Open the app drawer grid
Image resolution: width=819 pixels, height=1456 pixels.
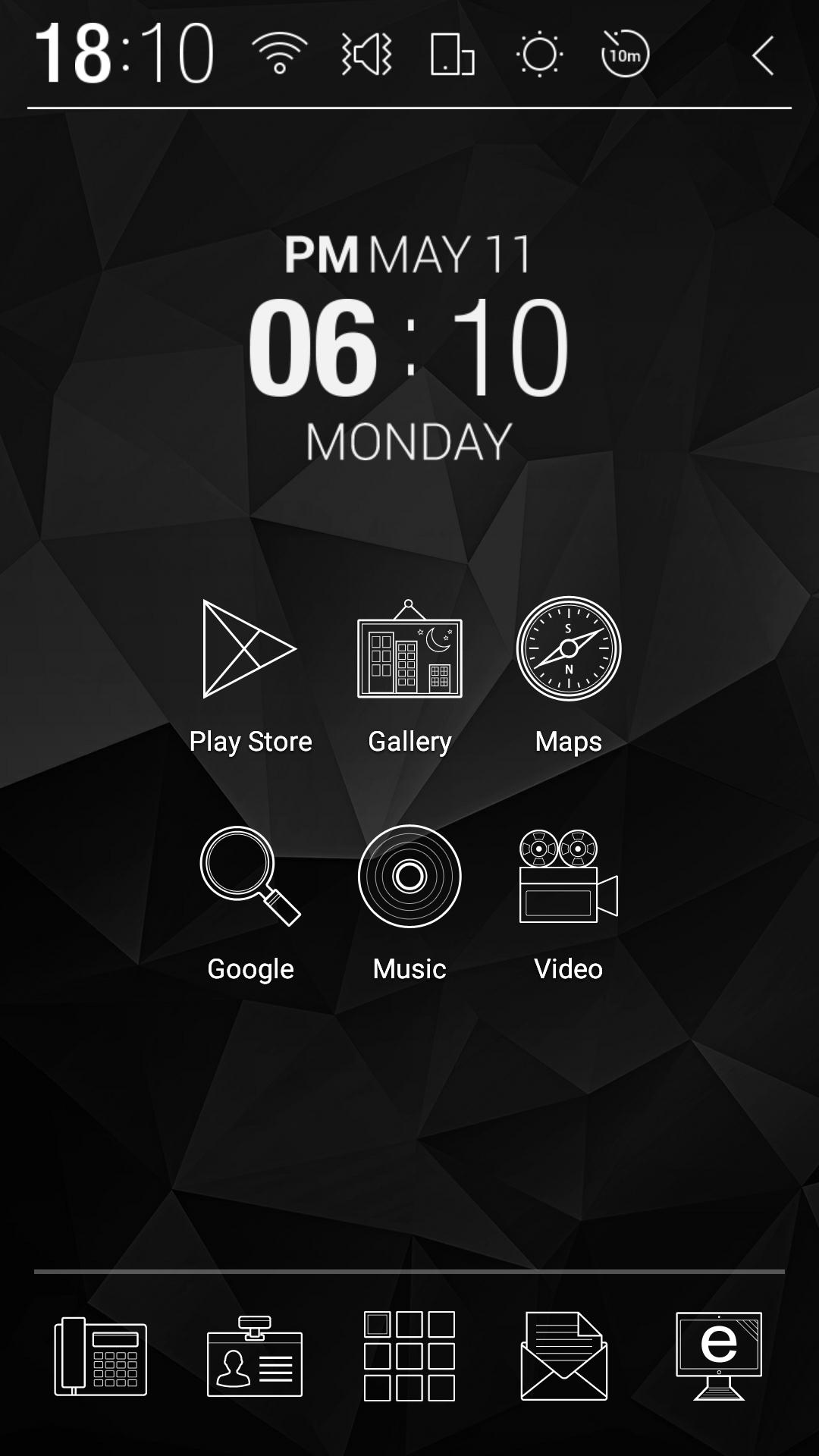tap(409, 1357)
